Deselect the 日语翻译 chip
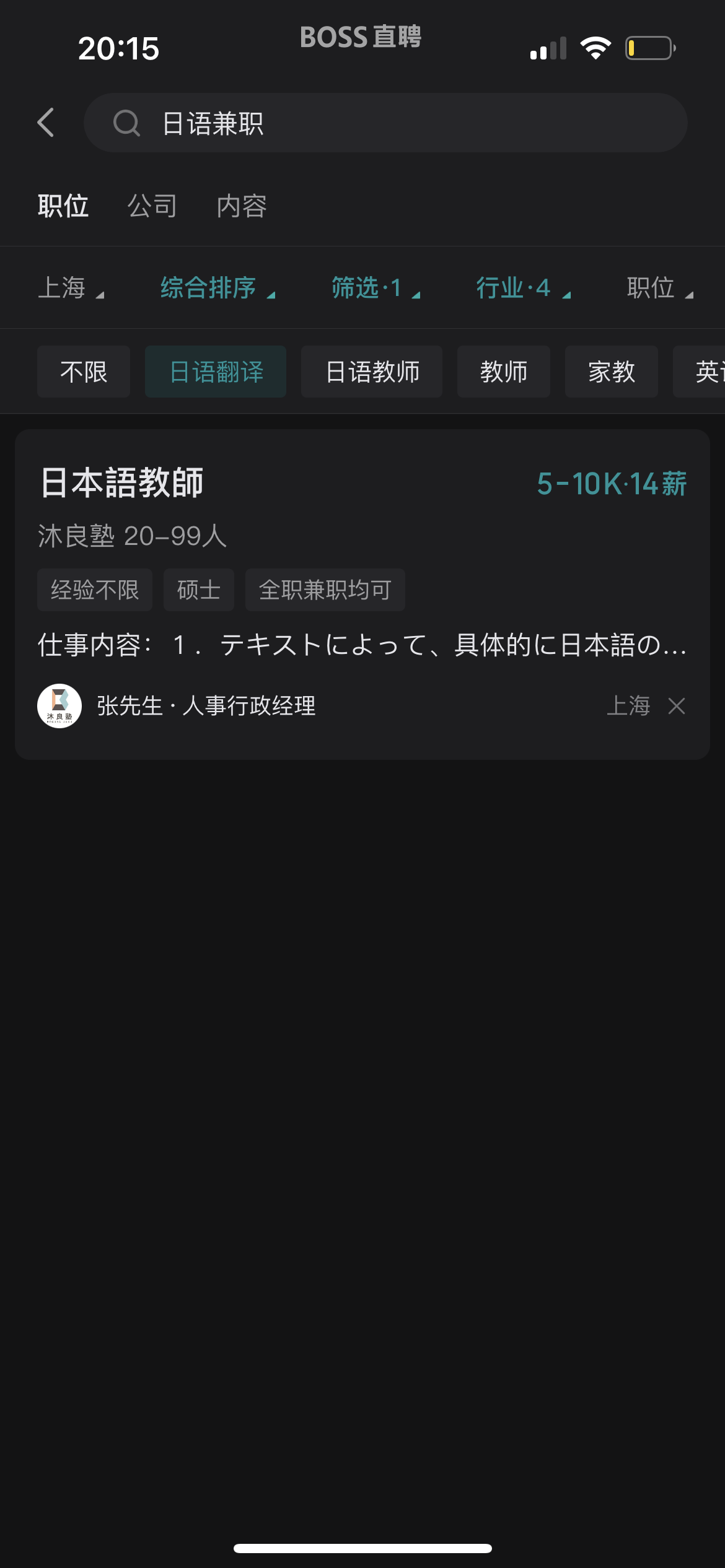The image size is (725, 1568). point(216,372)
